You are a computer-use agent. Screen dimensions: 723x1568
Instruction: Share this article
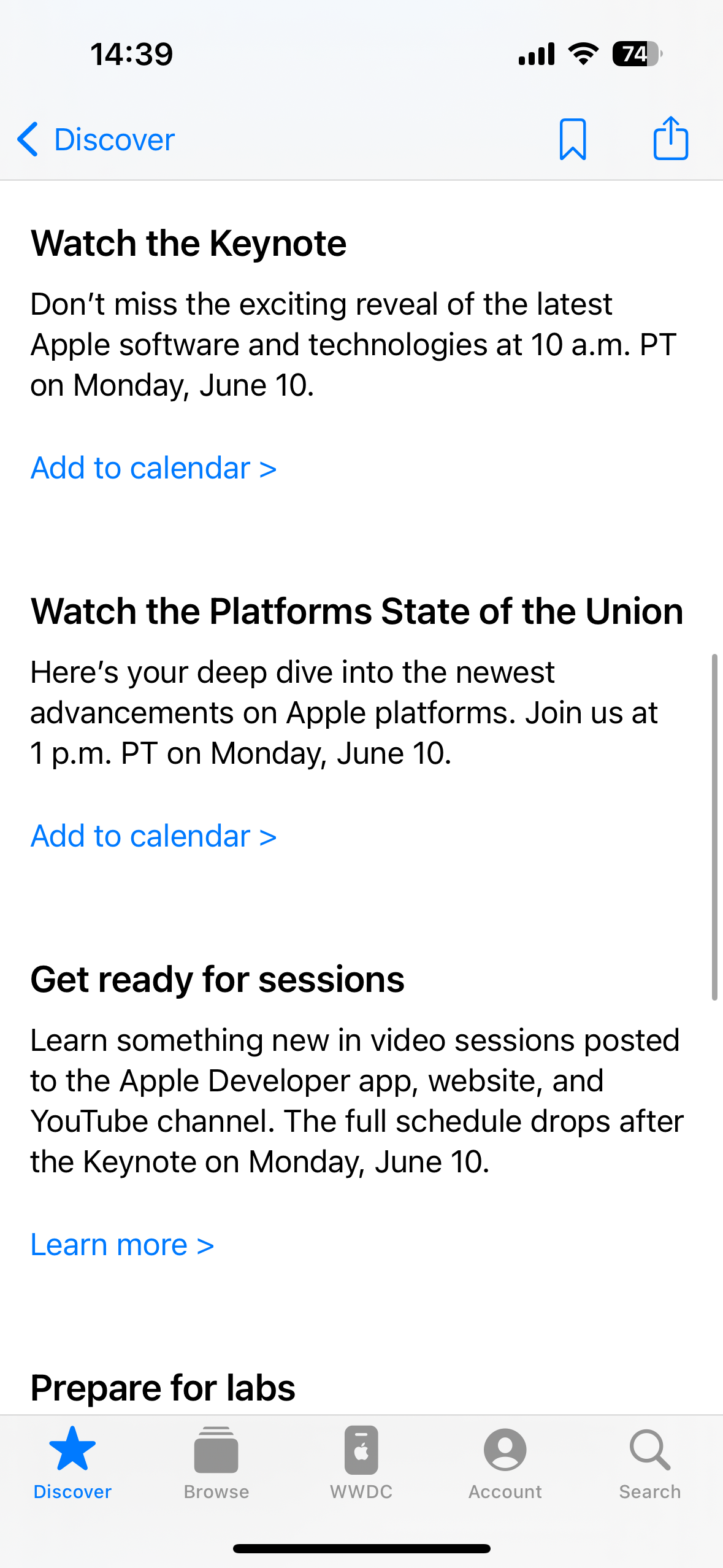click(x=670, y=138)
